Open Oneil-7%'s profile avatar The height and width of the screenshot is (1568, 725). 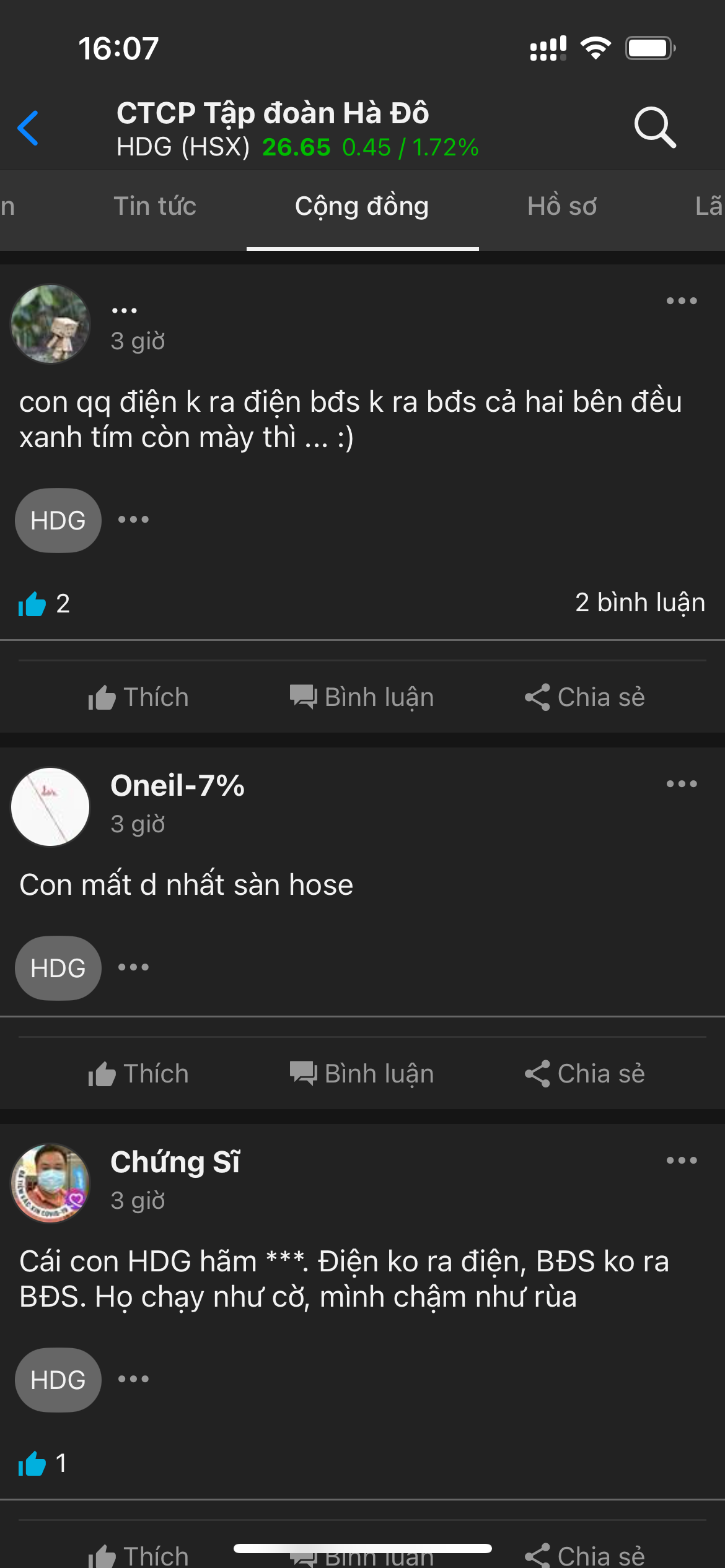pyautogui.click(x=50, y=807)
